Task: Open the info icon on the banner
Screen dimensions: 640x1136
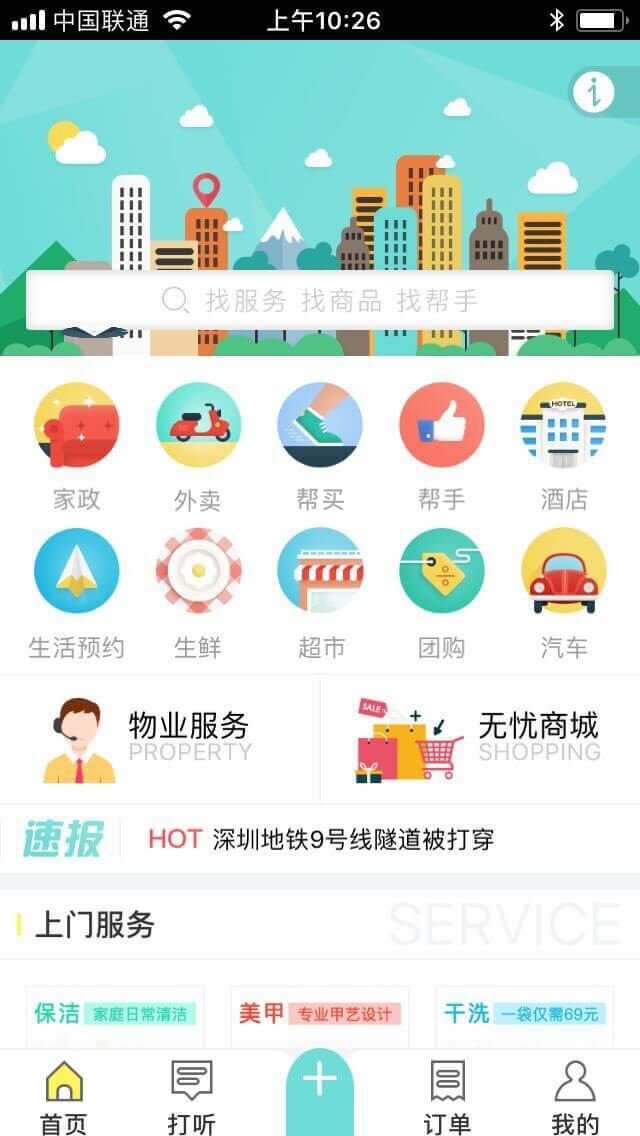Action: click(593, 92)
